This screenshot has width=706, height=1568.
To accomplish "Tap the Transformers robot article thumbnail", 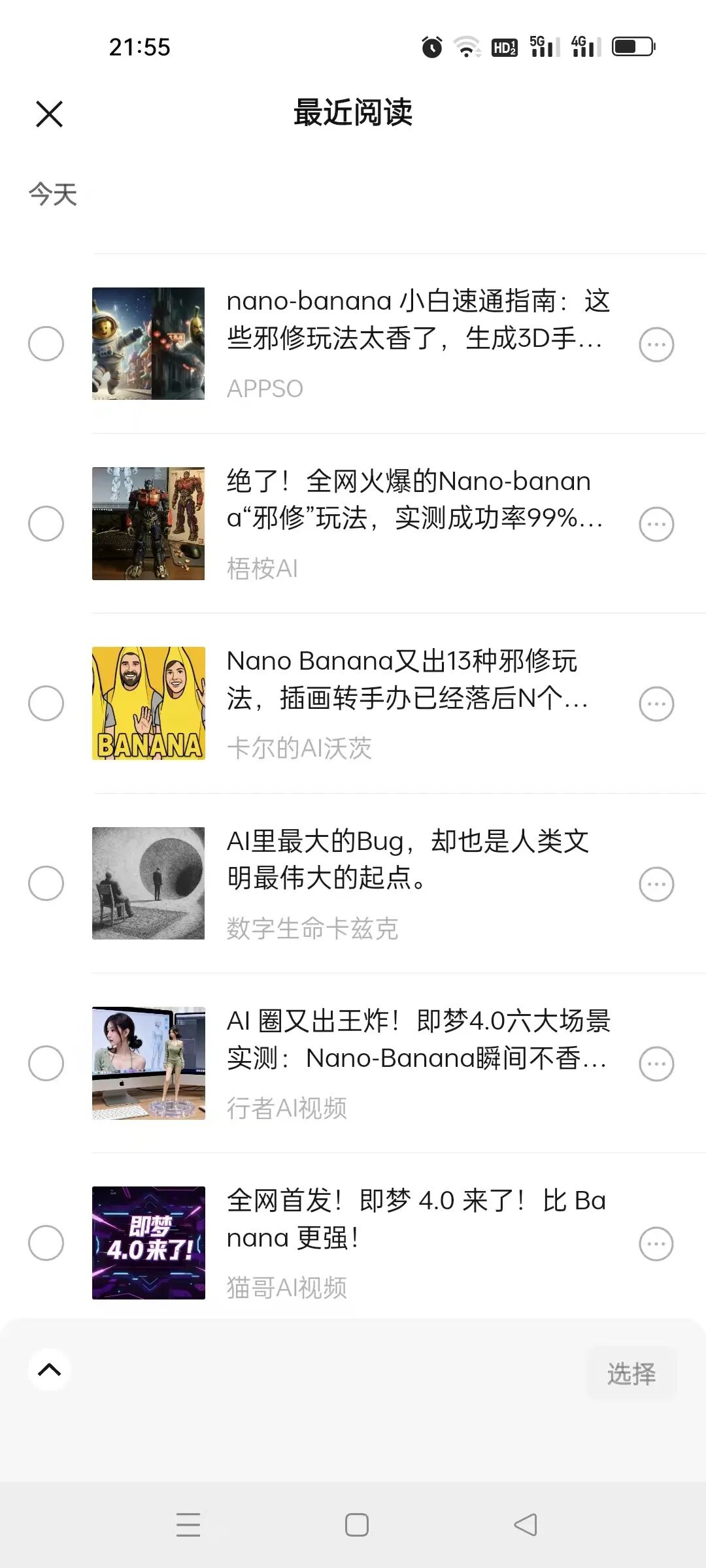I will click(148, 523).
